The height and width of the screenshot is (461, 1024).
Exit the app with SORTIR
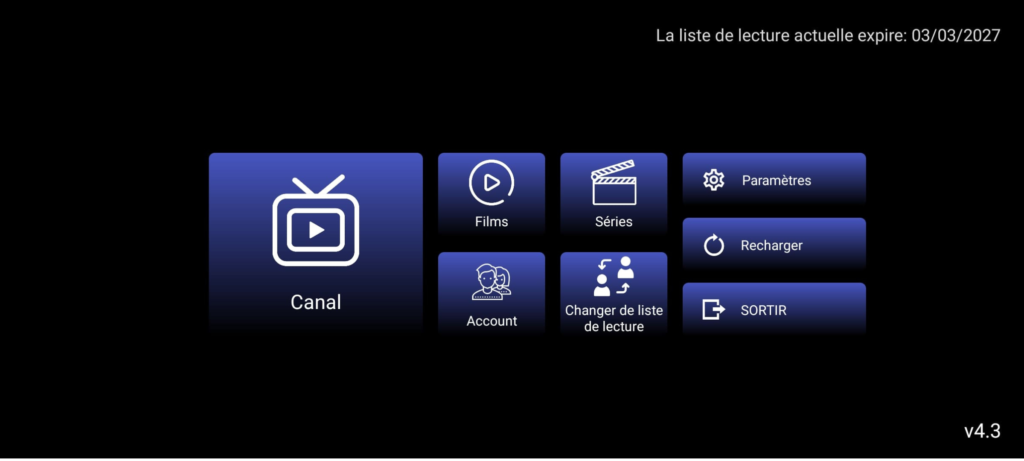coord(774,310)
